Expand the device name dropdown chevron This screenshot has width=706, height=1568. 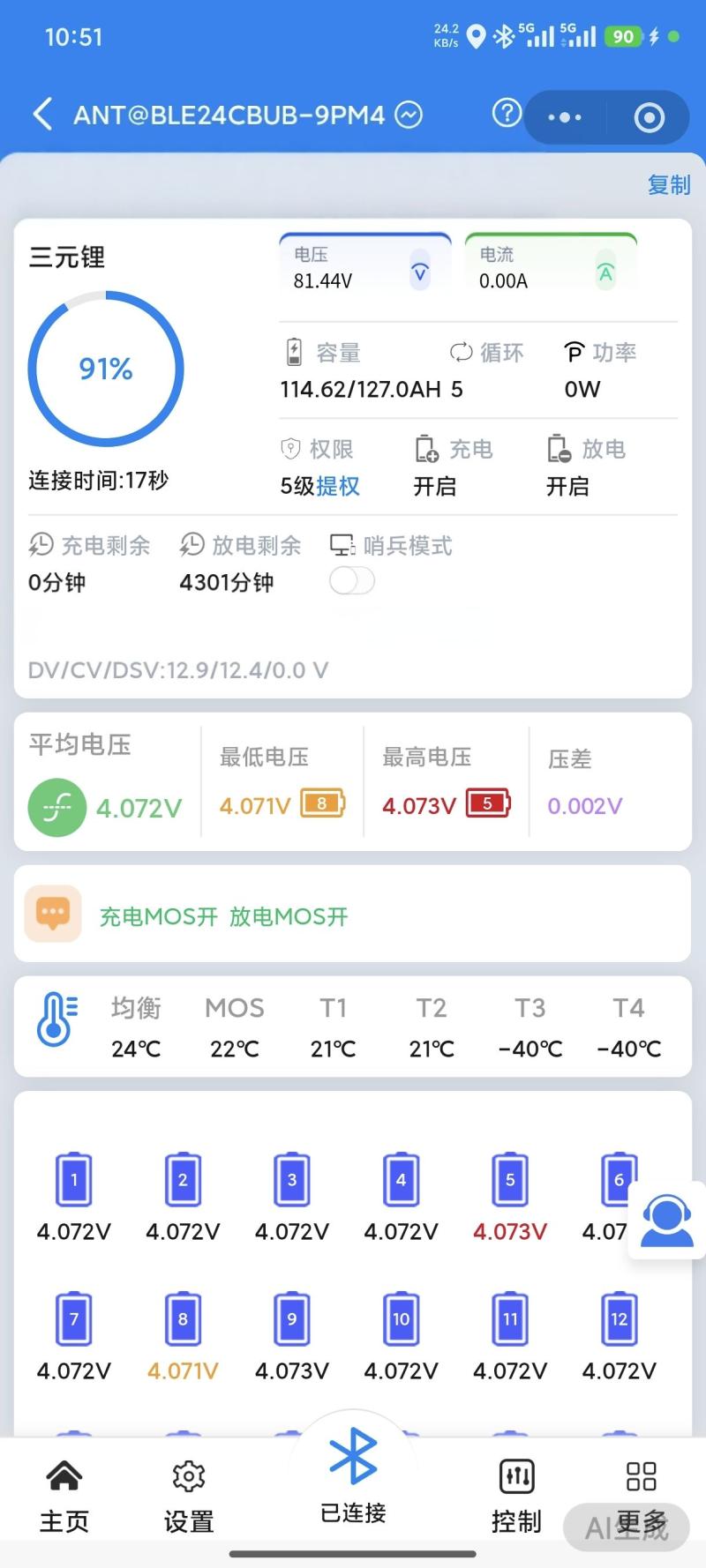tap(409, 115)
